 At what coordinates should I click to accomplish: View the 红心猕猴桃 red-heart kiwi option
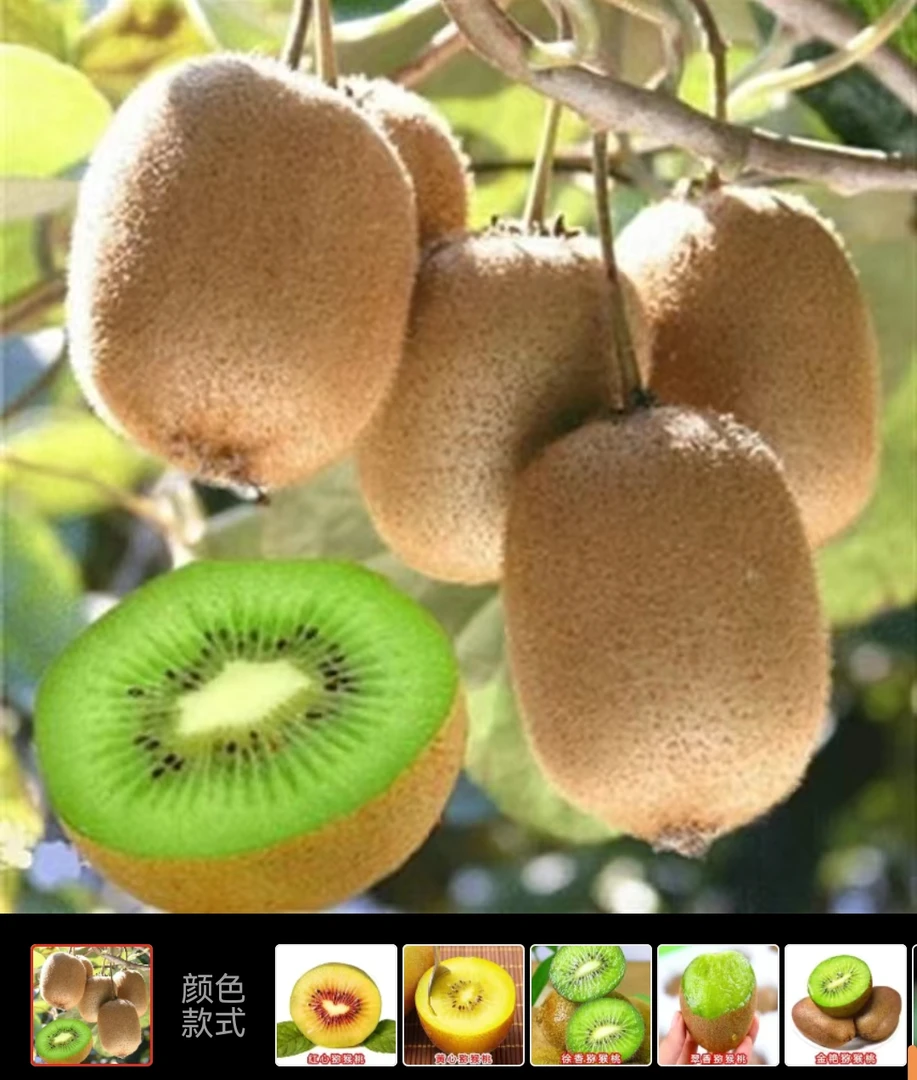[336, 1005]
